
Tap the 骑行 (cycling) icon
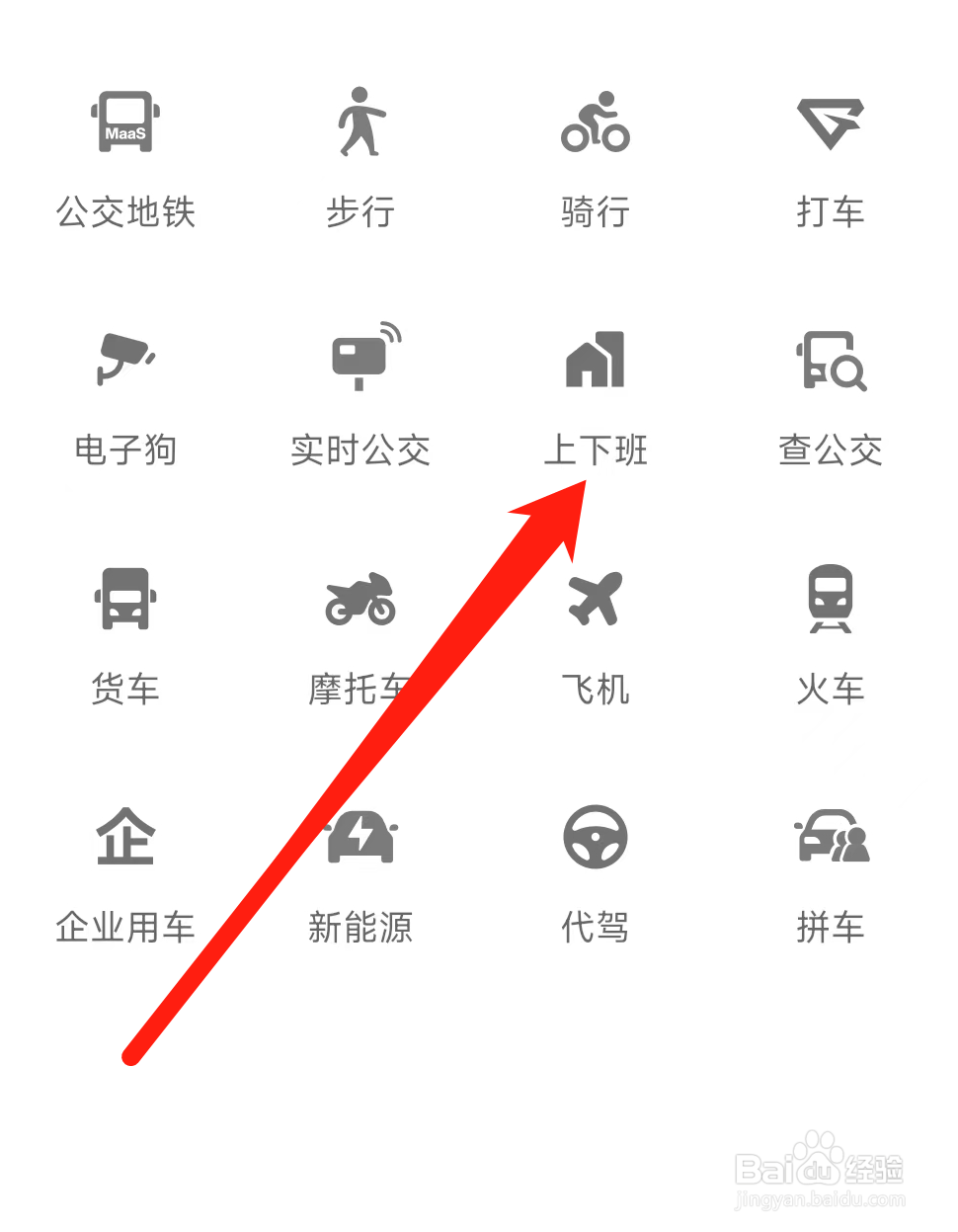pyautogui.click(x=595, y=123)
